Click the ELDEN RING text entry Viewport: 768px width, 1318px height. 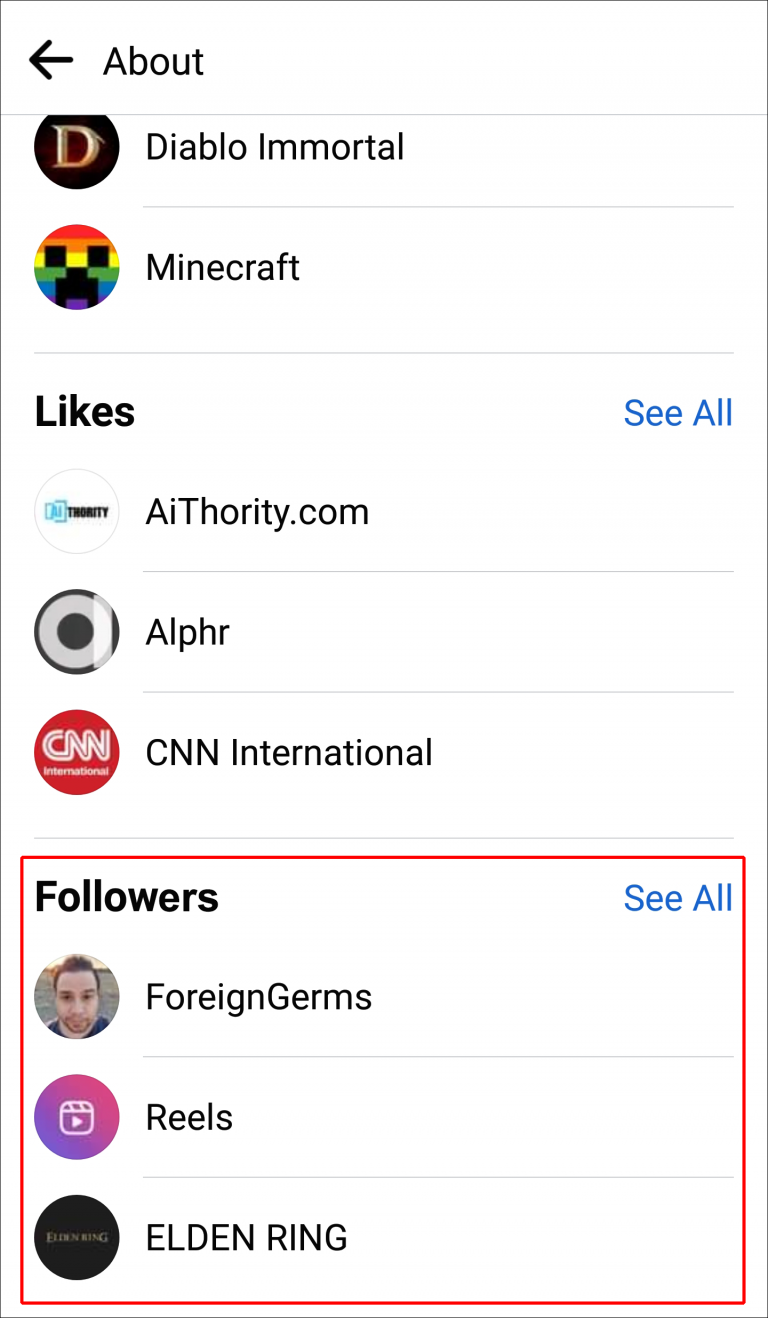click(x=246, y=1237)
